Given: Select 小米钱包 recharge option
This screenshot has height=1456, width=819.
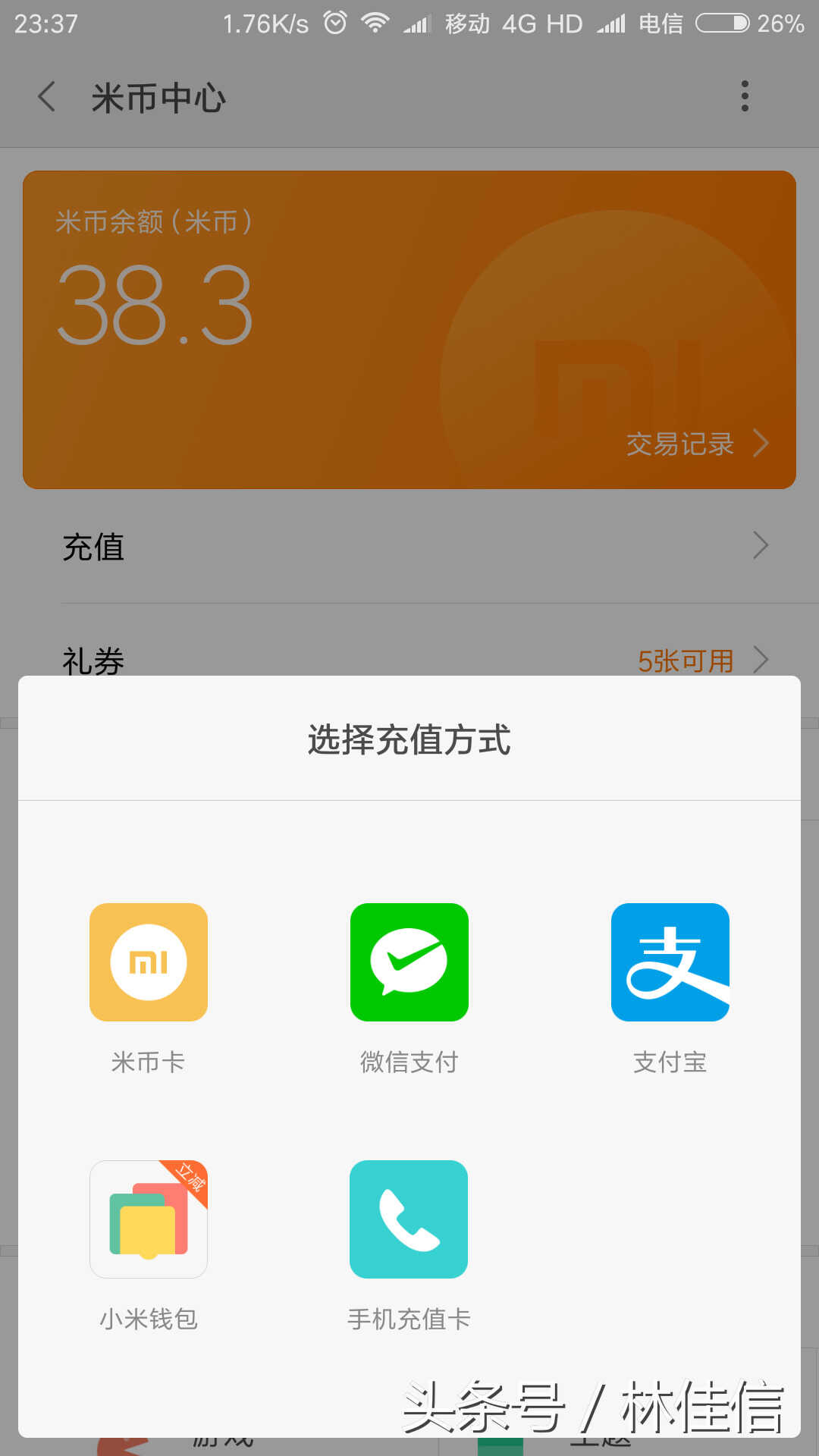Looking at the screenshot, I should click(149, 1219).
